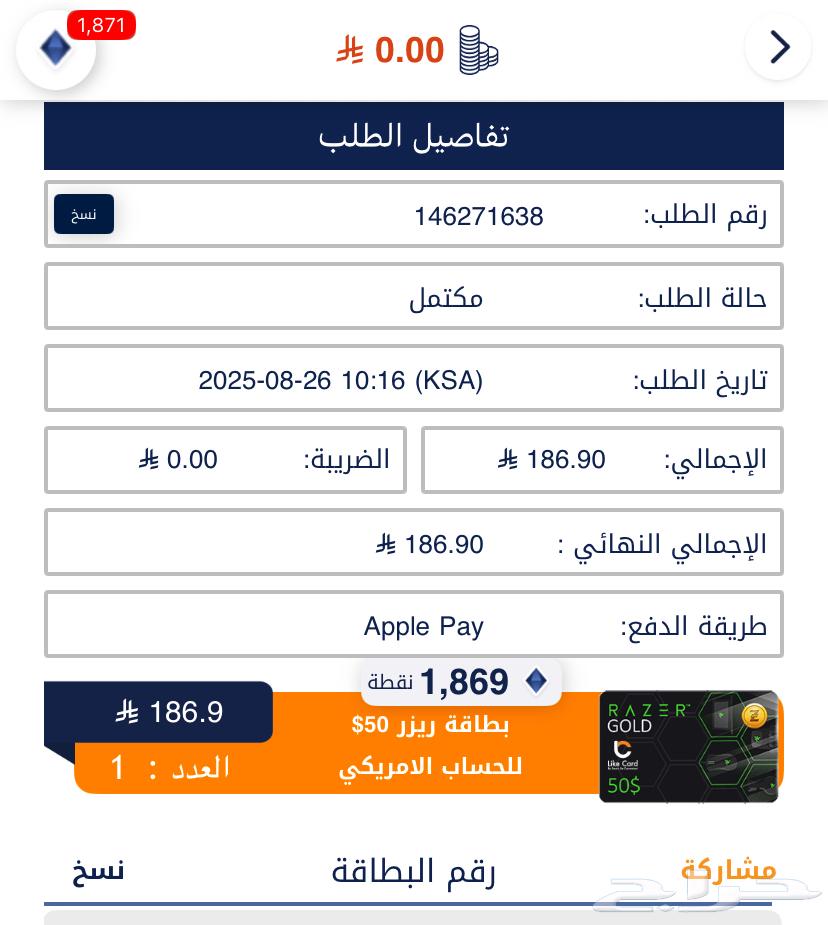Click the forward arrow icon at top right

click(x=778, y=46)
